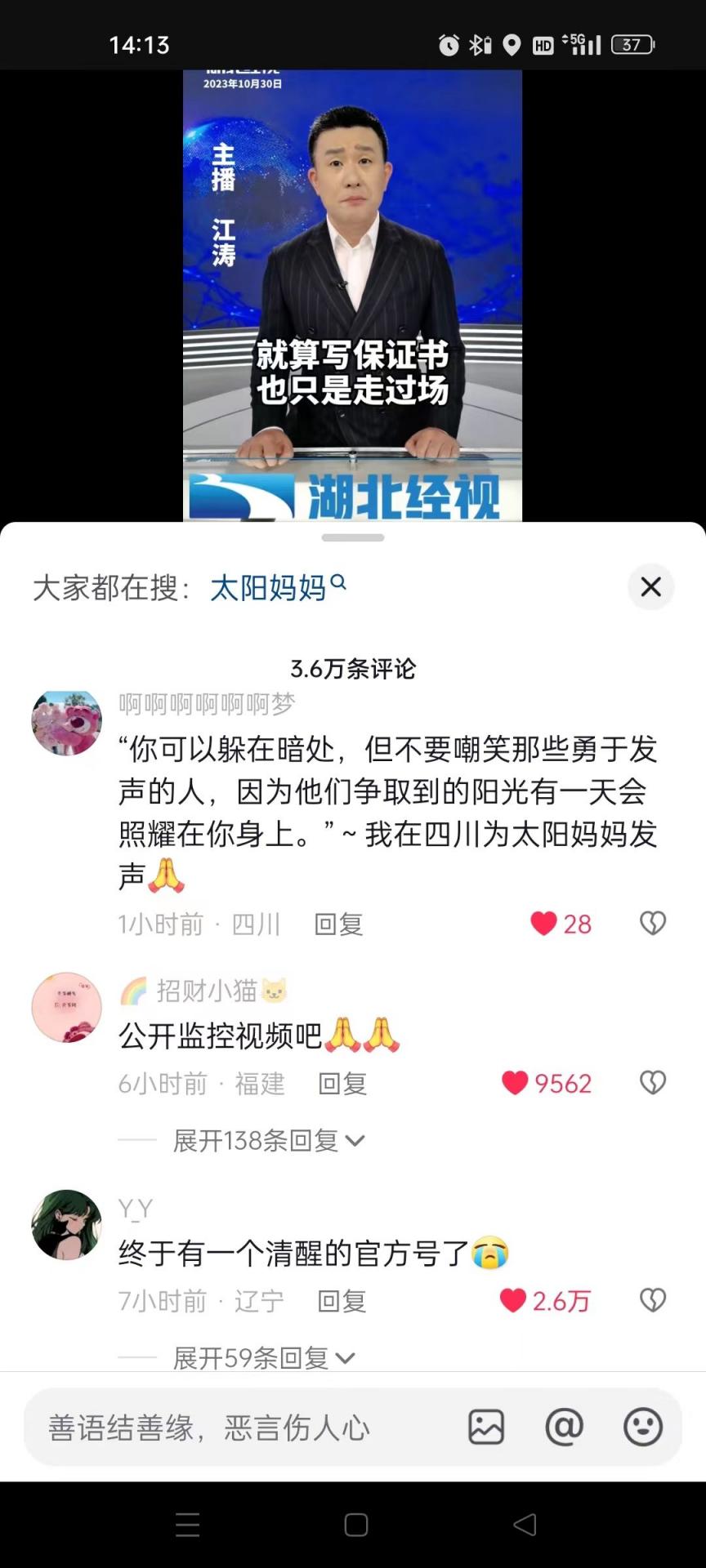
Task: Open 啊啊啊啊啊啊梦's profile avatar
Action: 67,724
